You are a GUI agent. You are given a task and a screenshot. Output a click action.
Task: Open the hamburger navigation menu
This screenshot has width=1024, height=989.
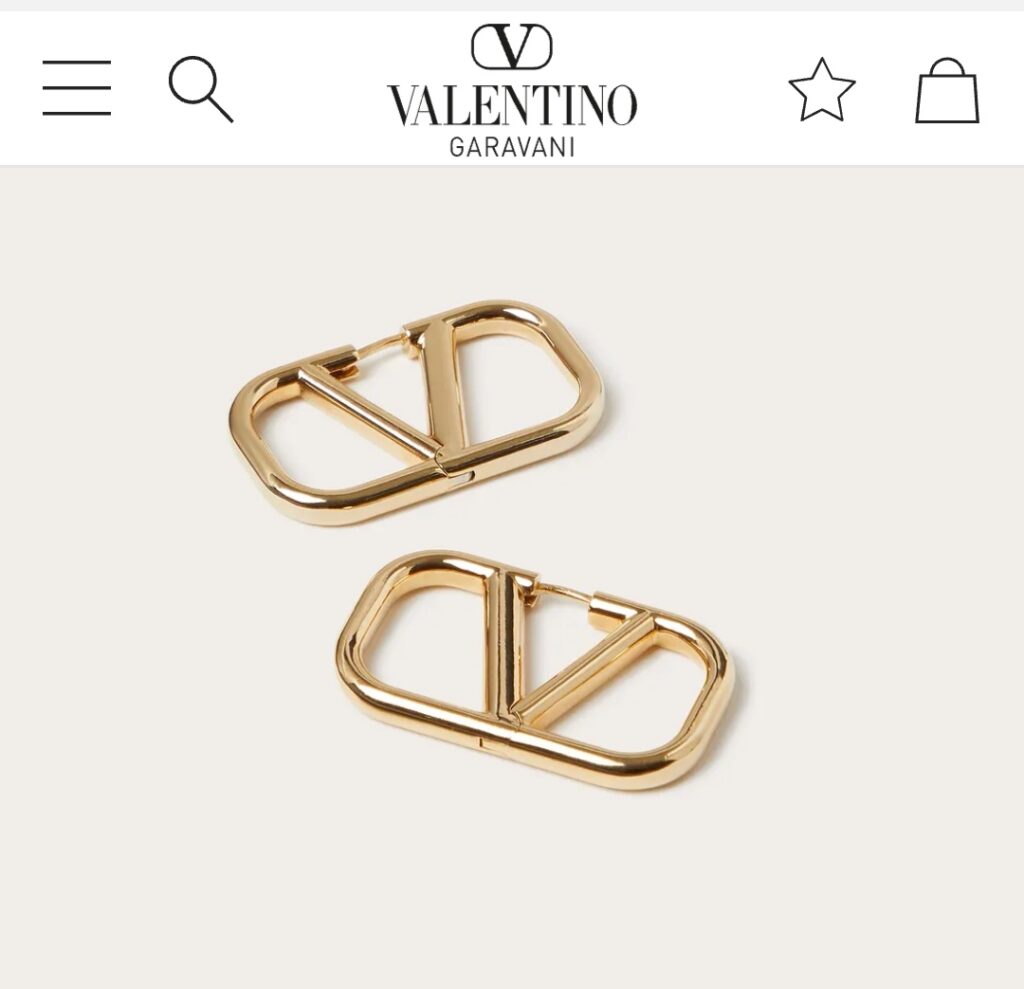(76, 89)
